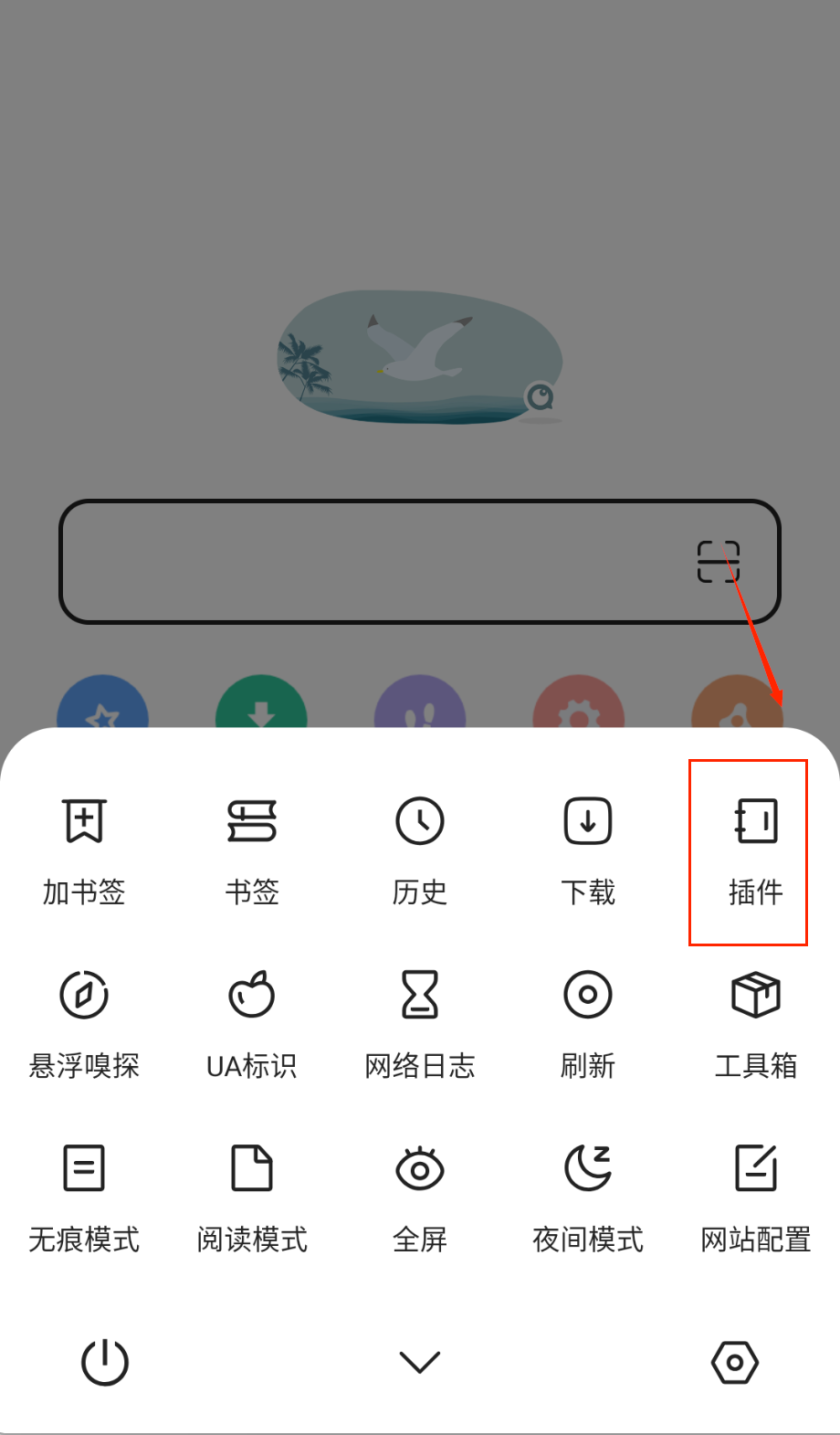Open settings via the hexagon icon
This screenshot has width=840, height=1435.
tap(735, 1362)
